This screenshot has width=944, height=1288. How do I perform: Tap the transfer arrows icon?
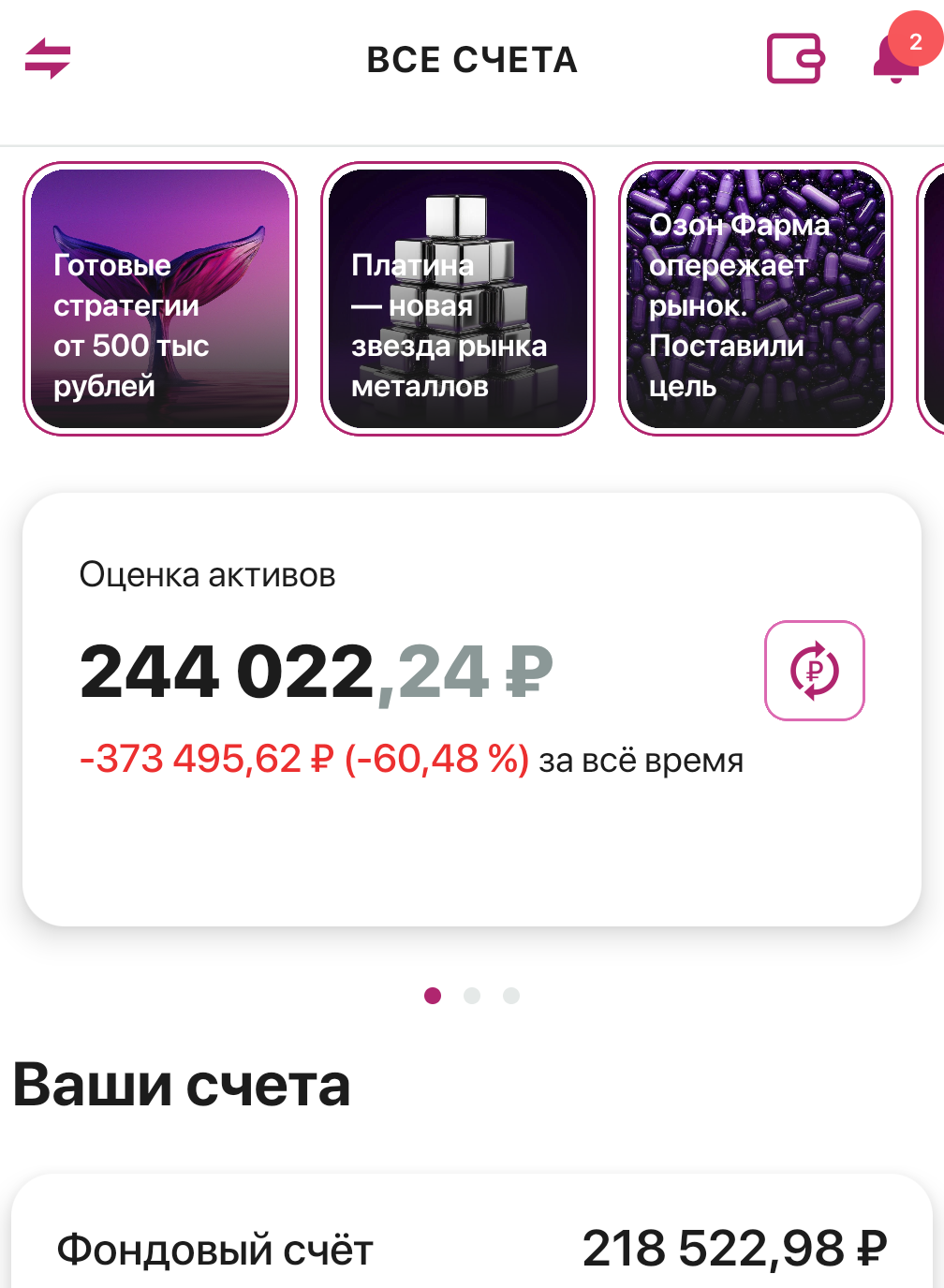pyautogui.click(x=48, y=58)
